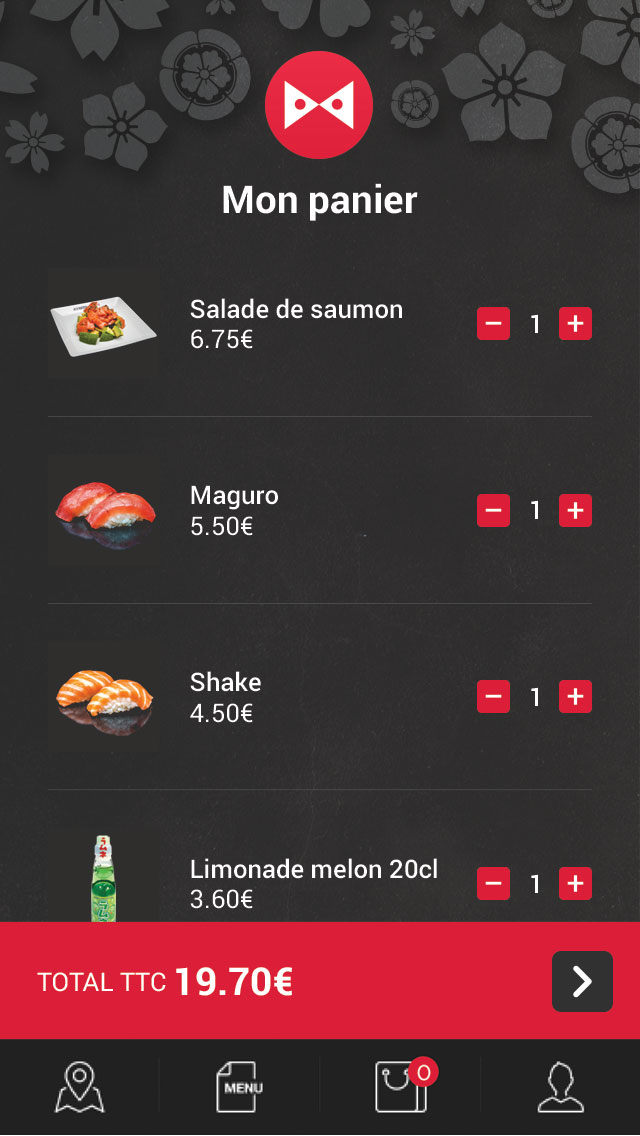Image resolution: width=640 pixels, height=1136 pixels.
Task: Remove one Maguro from the basket
Action: (x=493, y=511)
